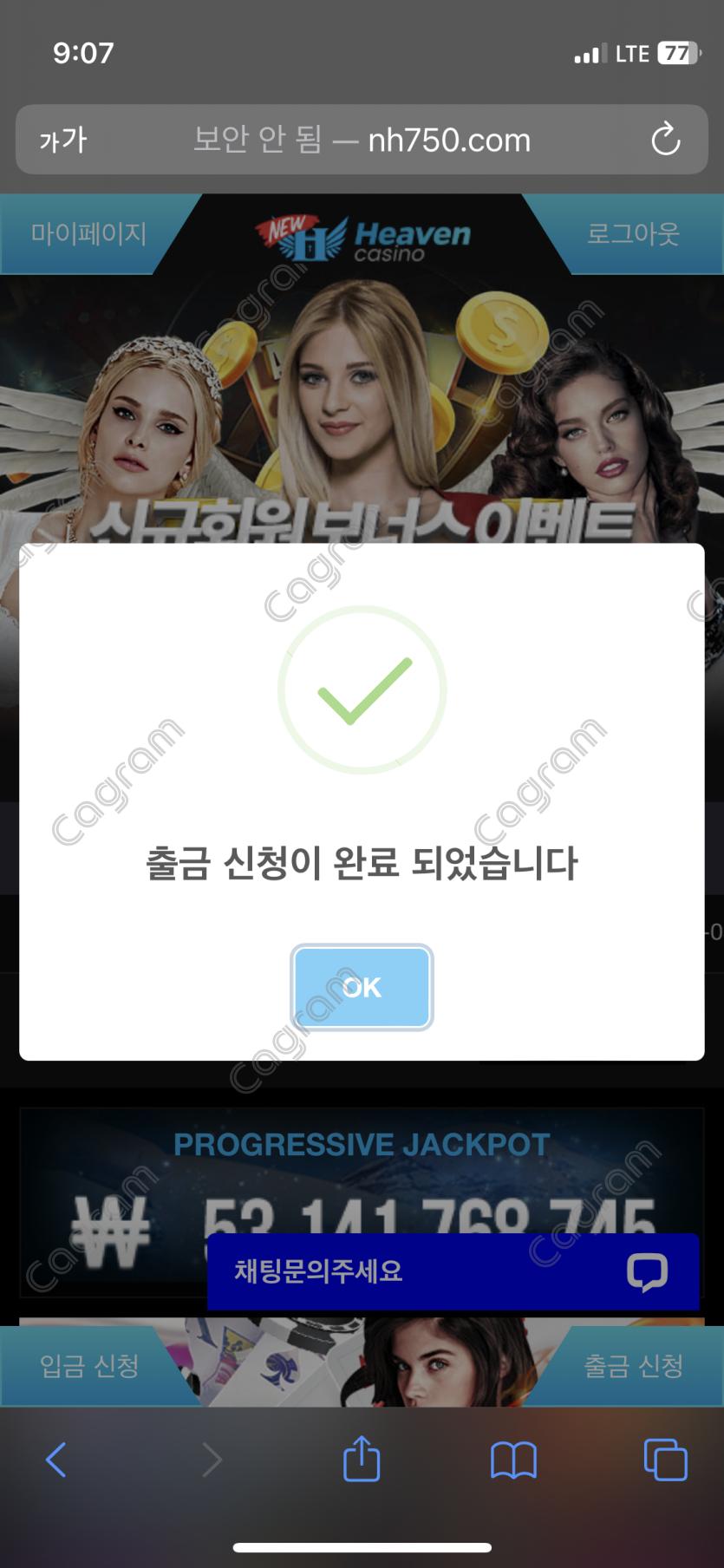724x1568 pixels.
Task: Open the 가가 text size menu
Action: 63,140
